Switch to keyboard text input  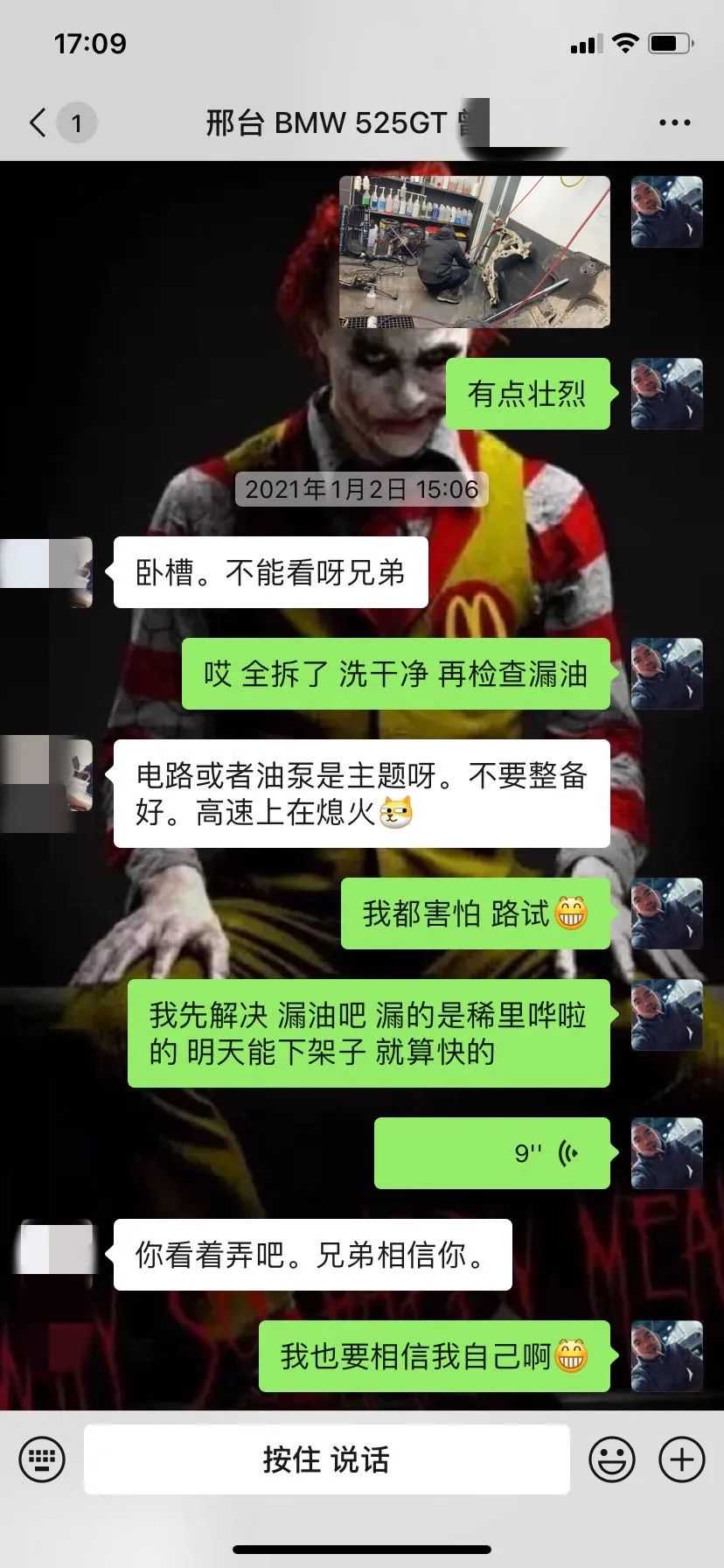[x=42, y=1459]
